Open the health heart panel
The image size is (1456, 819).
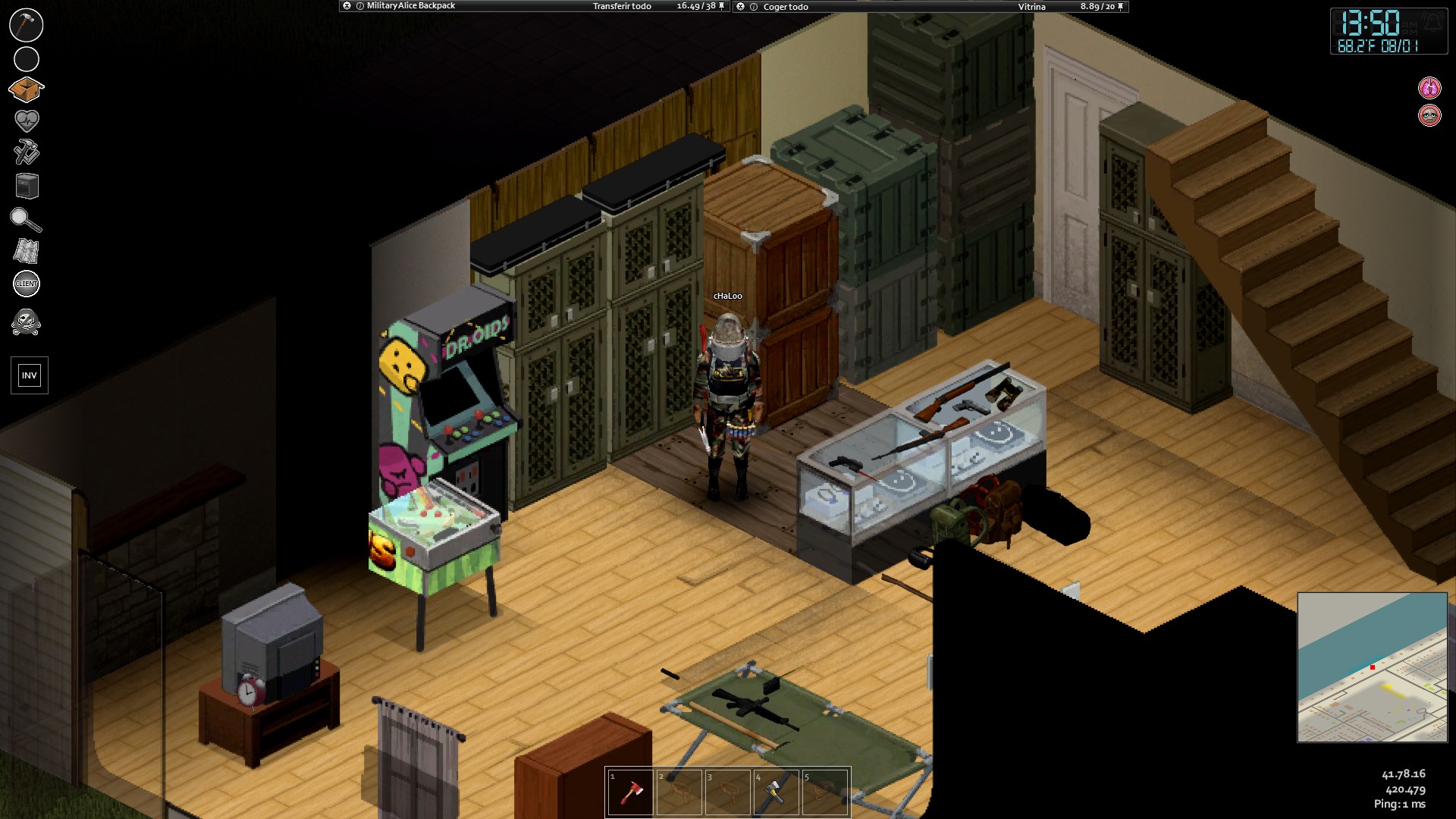27,121
